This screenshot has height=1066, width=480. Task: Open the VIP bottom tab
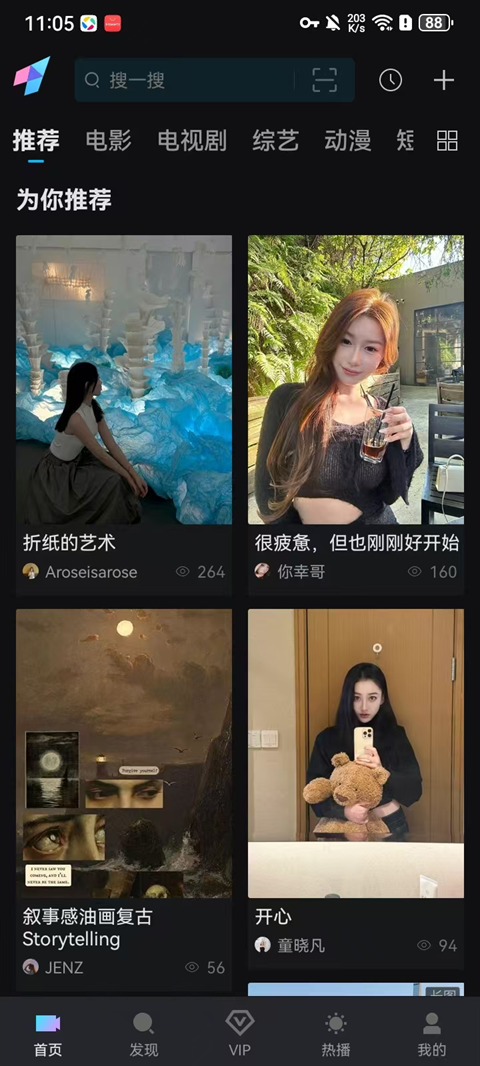click(239, 1035)
